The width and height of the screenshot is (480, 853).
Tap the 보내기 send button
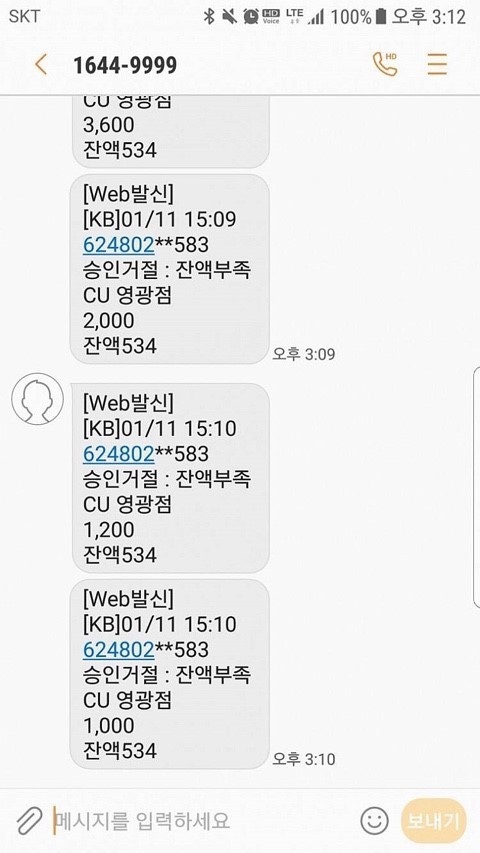click(433, 821)
